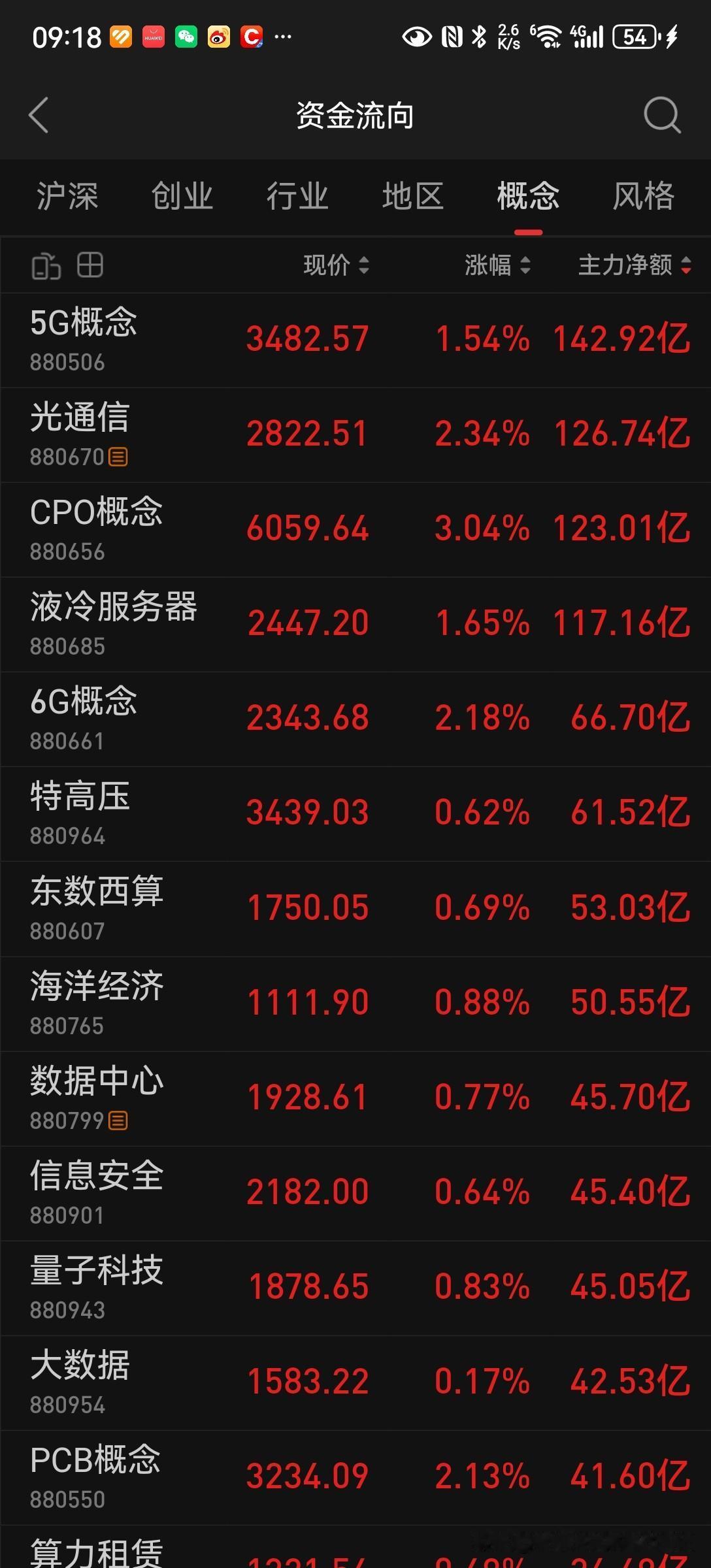
Task: Switch to the 风格 tab
Action: coord(643,196)
